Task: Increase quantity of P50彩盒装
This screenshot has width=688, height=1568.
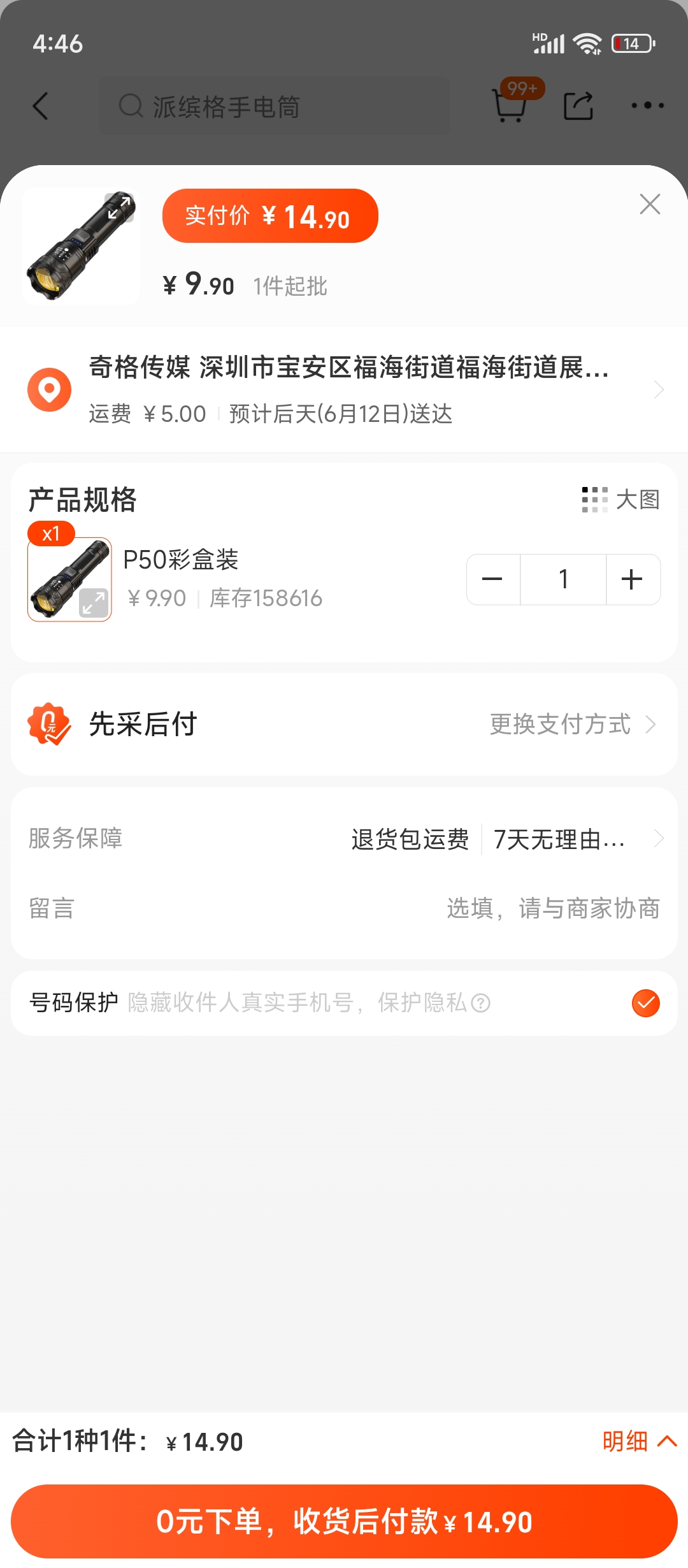Action: pyautogui.click(x=632, y=579)
